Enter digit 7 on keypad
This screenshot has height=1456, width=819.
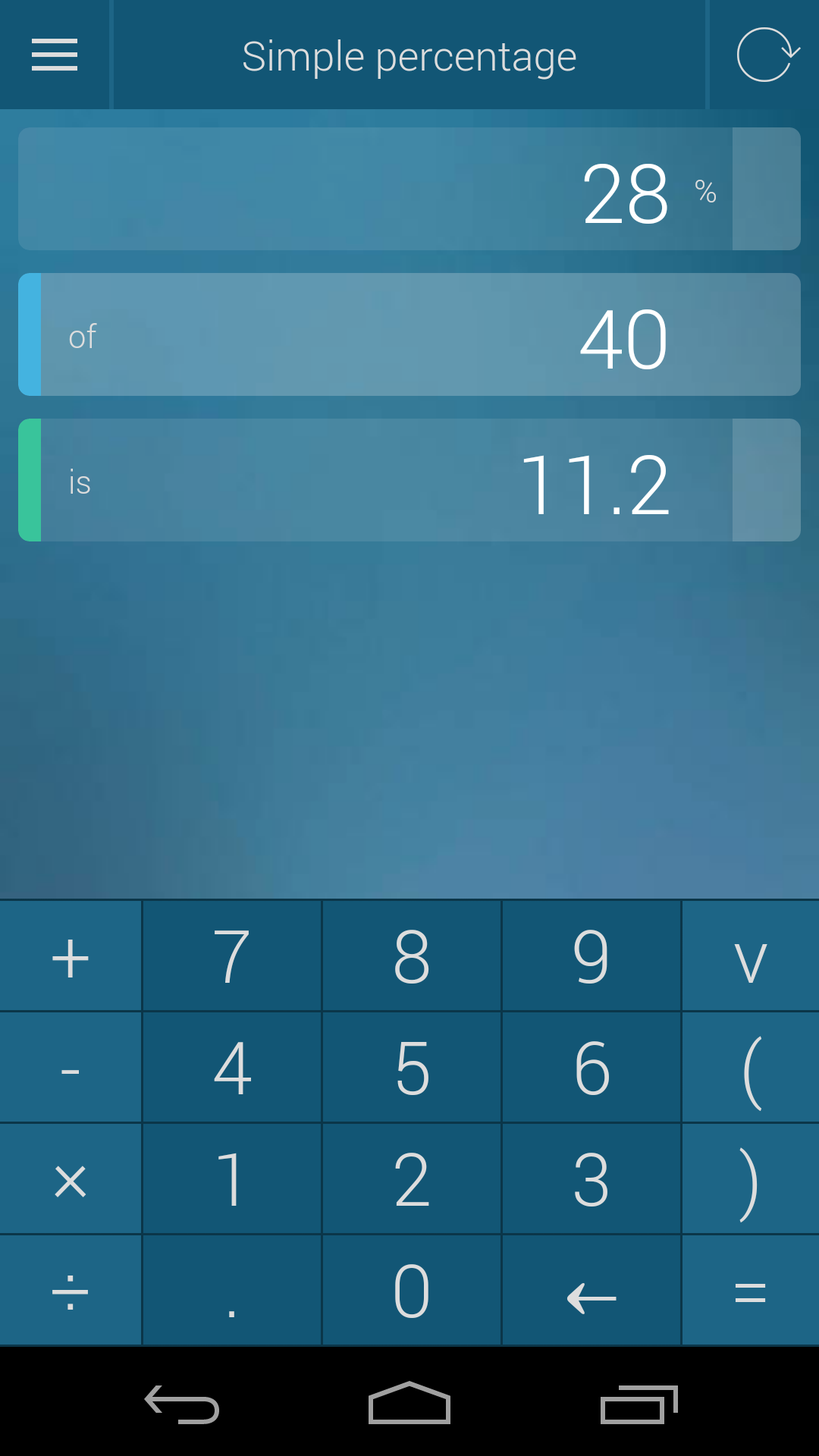tap(232, 957)
